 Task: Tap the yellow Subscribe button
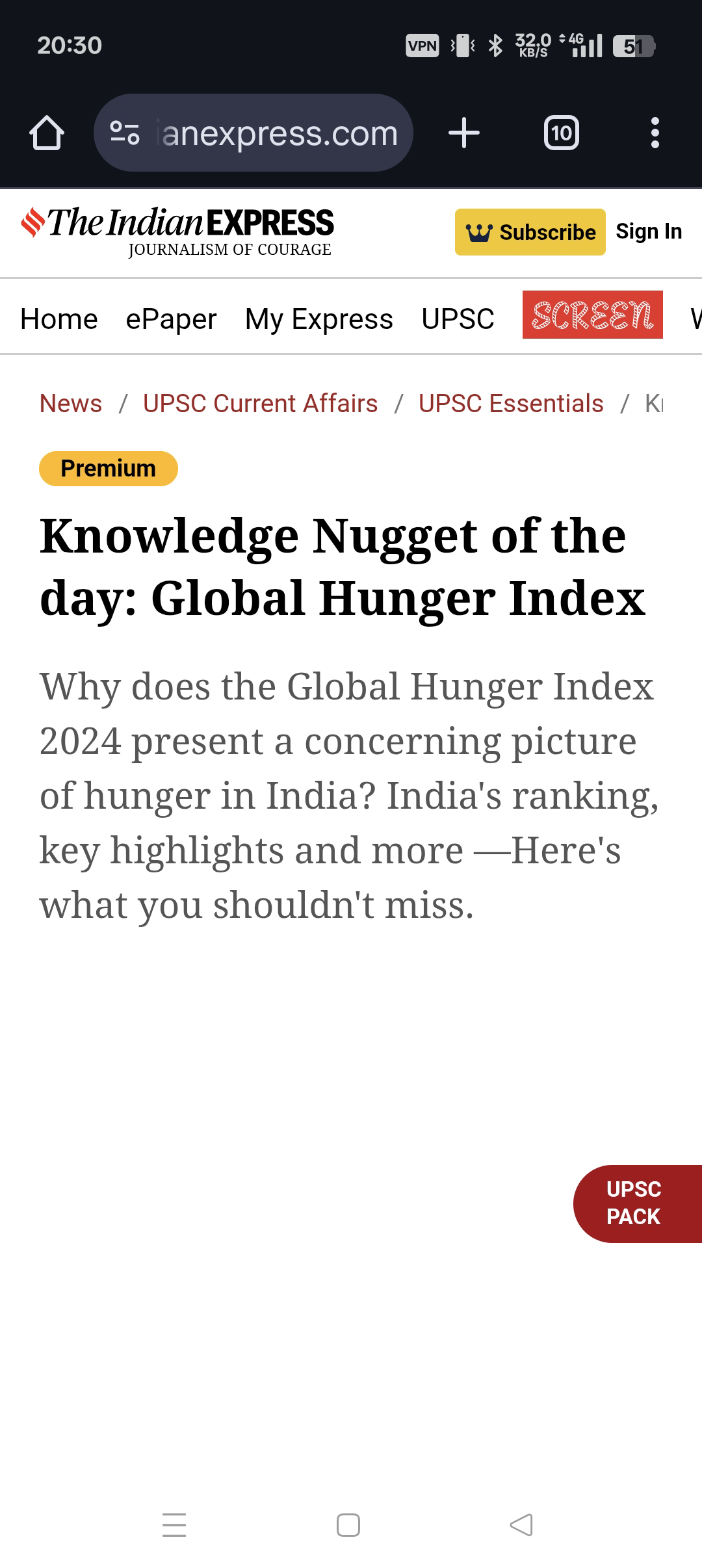tap(530, 232)
